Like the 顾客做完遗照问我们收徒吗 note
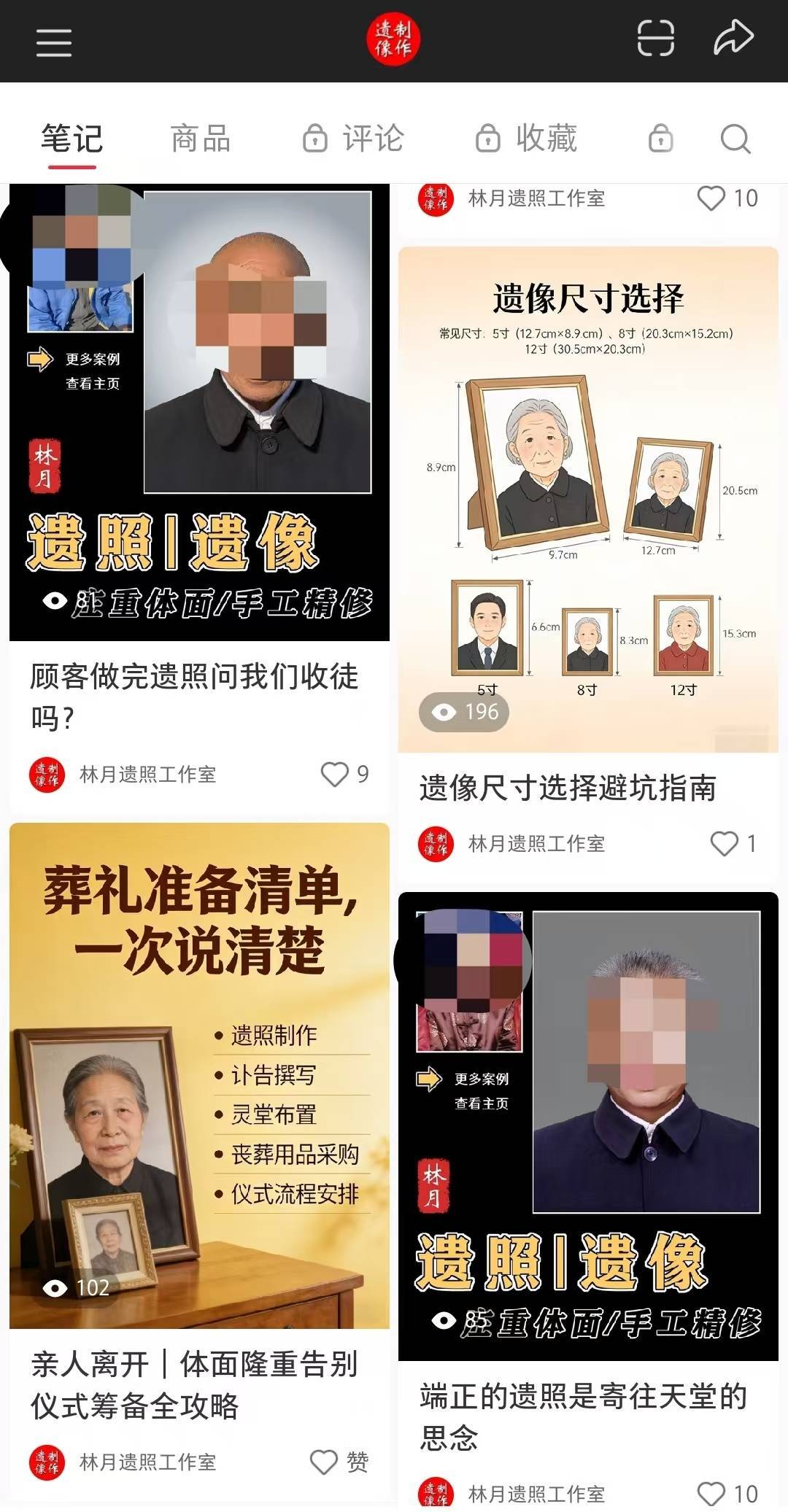This screenshot has height=1512, width=788. pos(336,774)
